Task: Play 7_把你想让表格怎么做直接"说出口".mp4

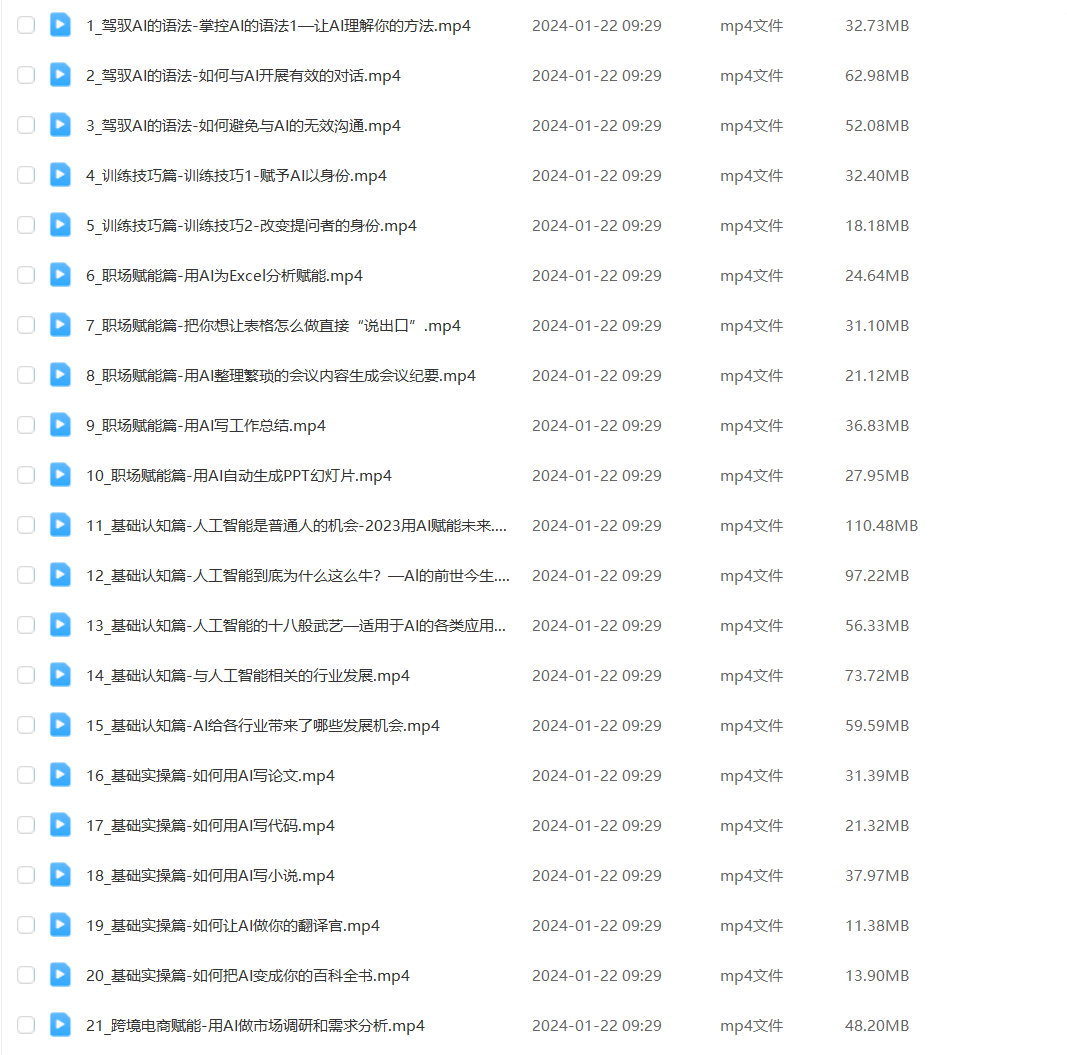Action: pyautogui.click(x=273, y=326)
